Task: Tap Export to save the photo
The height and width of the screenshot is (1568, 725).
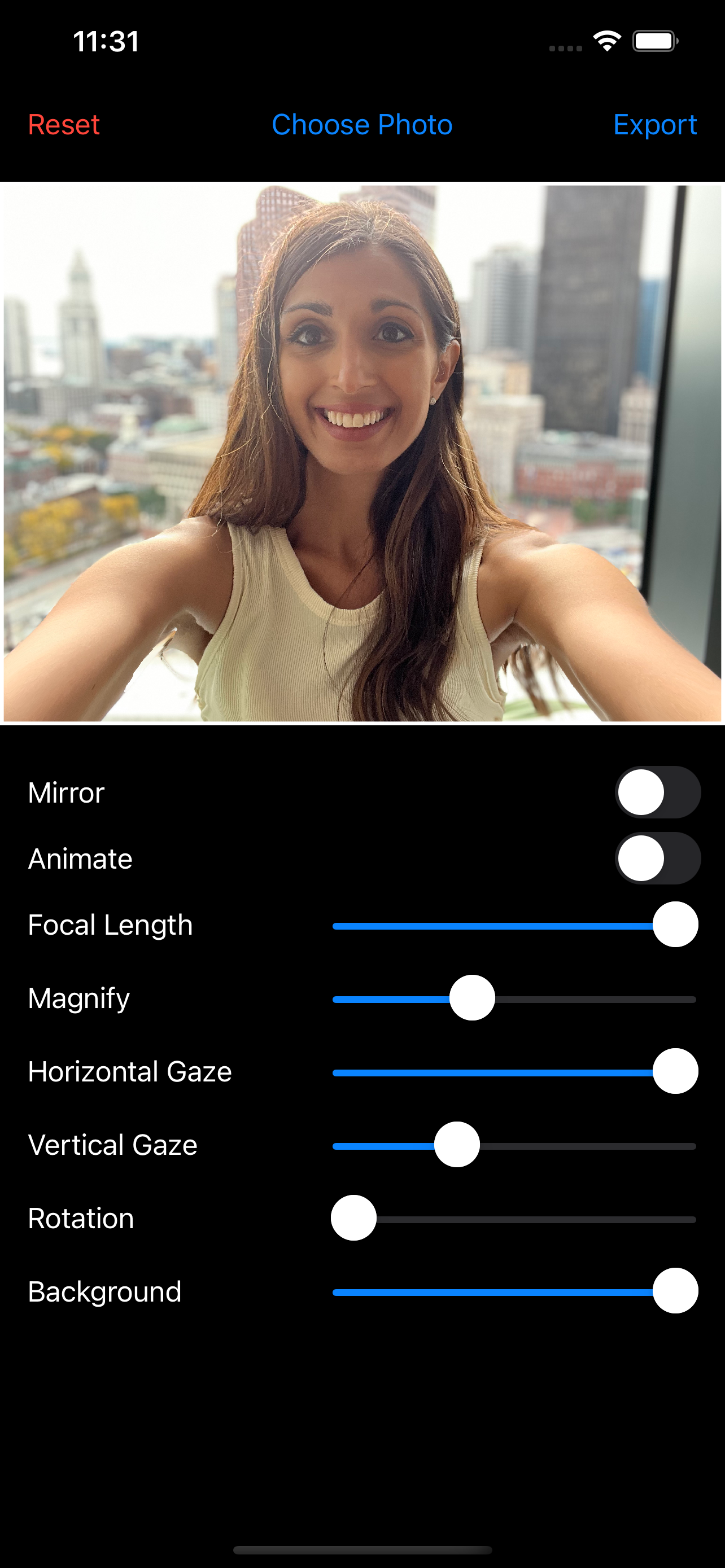Action: point(655,125)
